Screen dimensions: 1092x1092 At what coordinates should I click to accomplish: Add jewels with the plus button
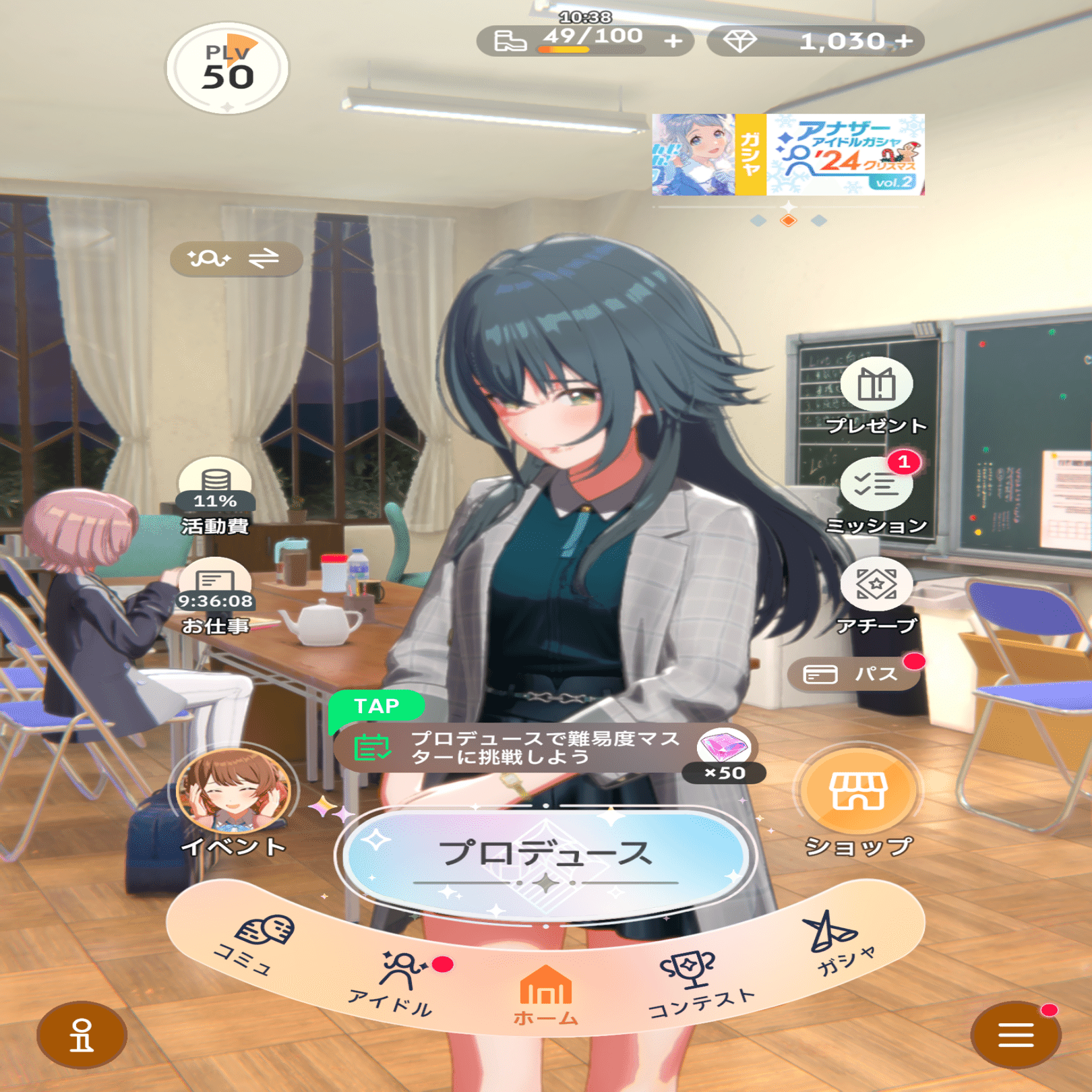tap(905, 41)
